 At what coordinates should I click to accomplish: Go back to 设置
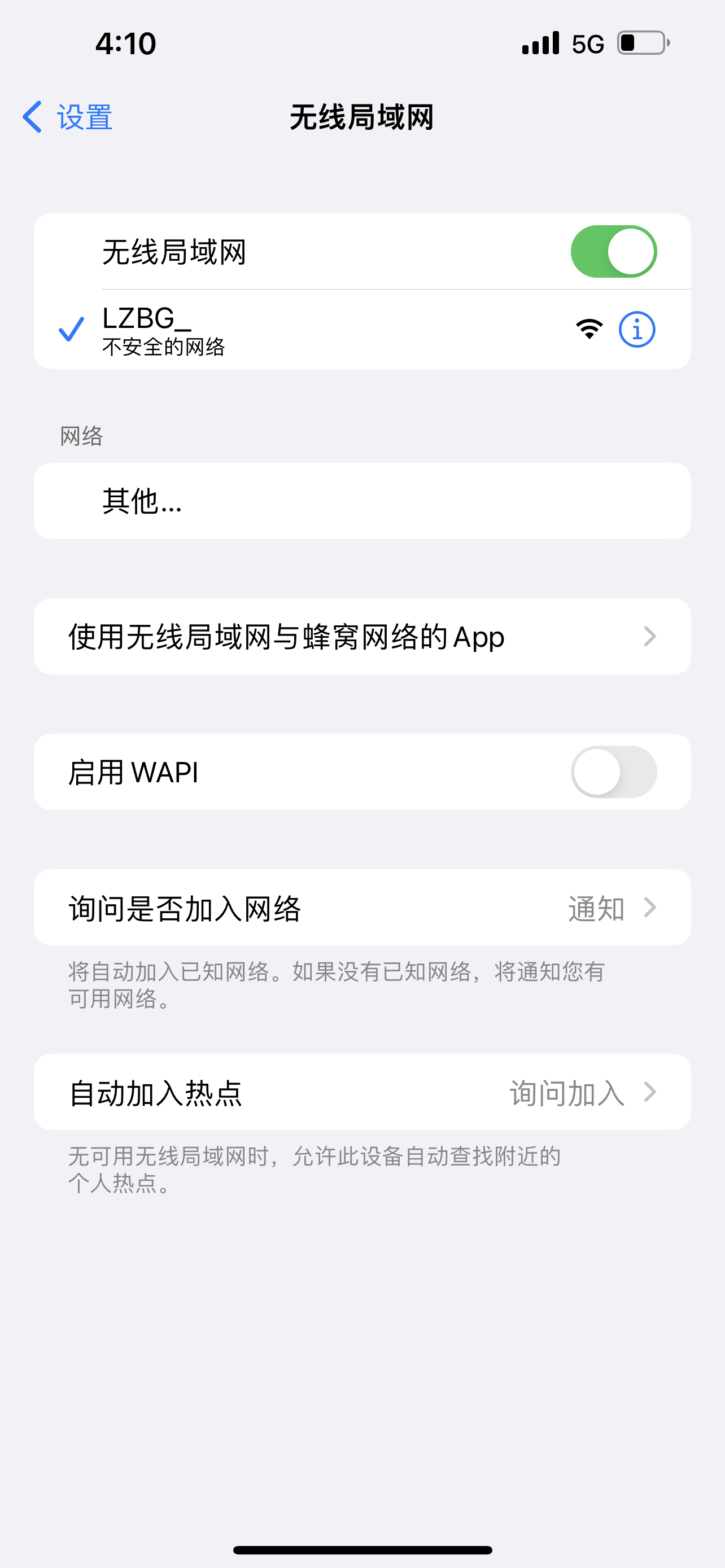click(x=68, y=117)
